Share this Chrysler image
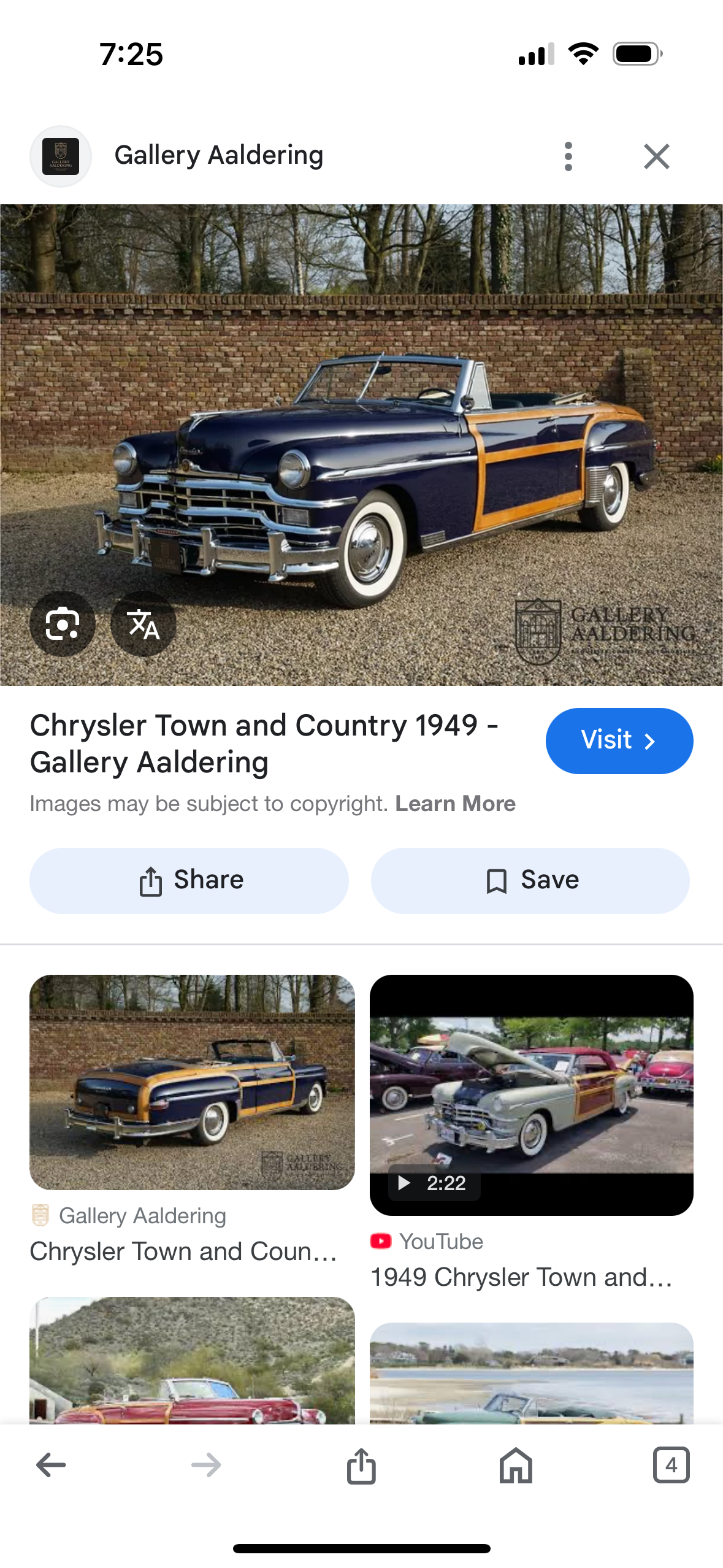This screenshot has height=1568, width=723. 189,880
